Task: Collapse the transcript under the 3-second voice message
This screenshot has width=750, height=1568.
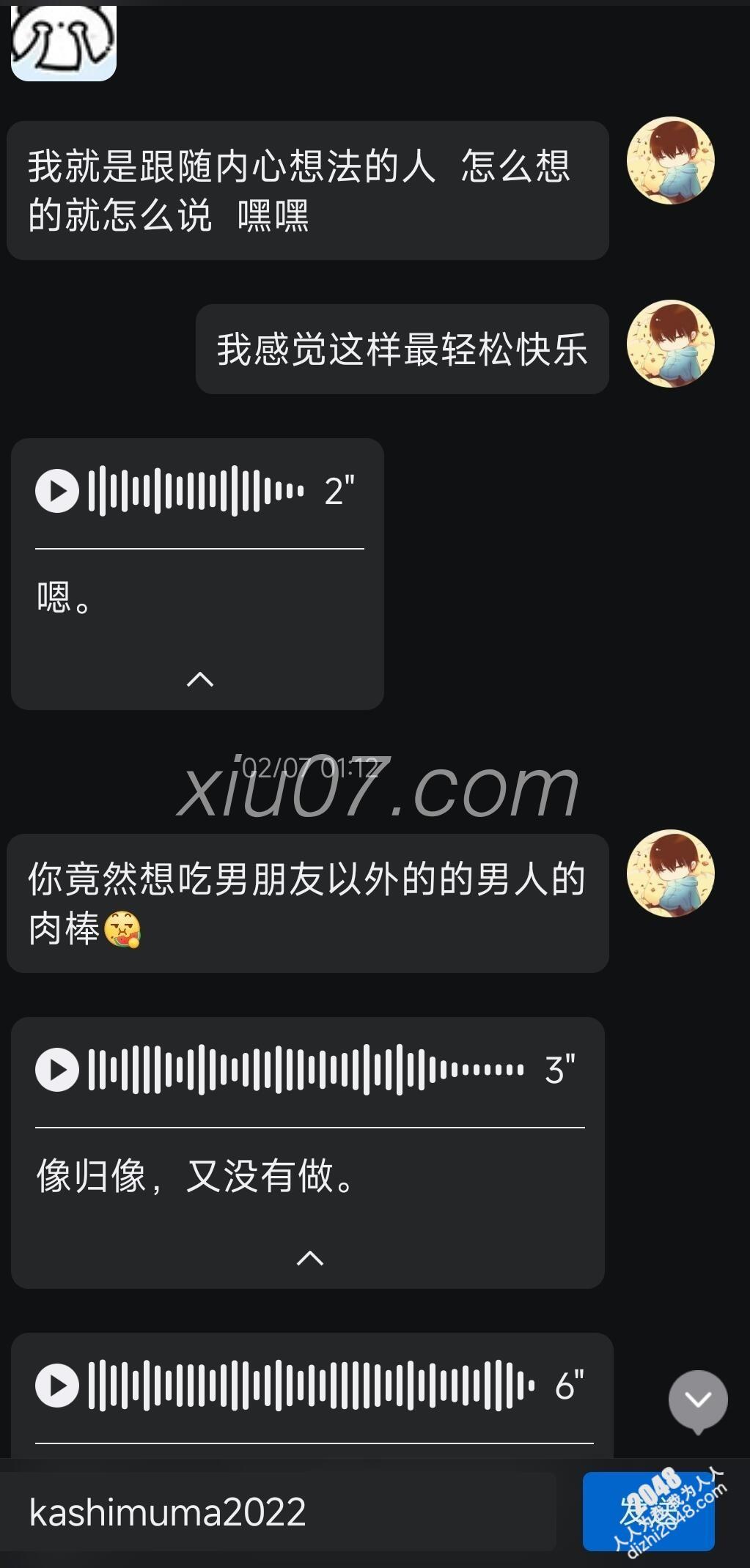Action: tap(309, 1258)
